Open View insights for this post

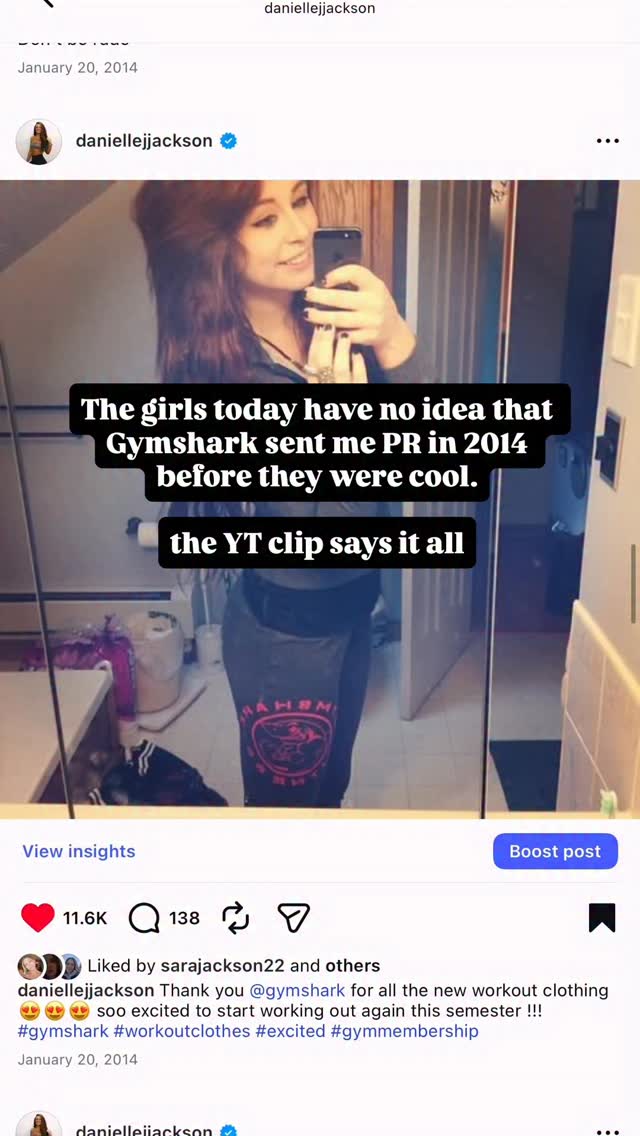(79, 851)
